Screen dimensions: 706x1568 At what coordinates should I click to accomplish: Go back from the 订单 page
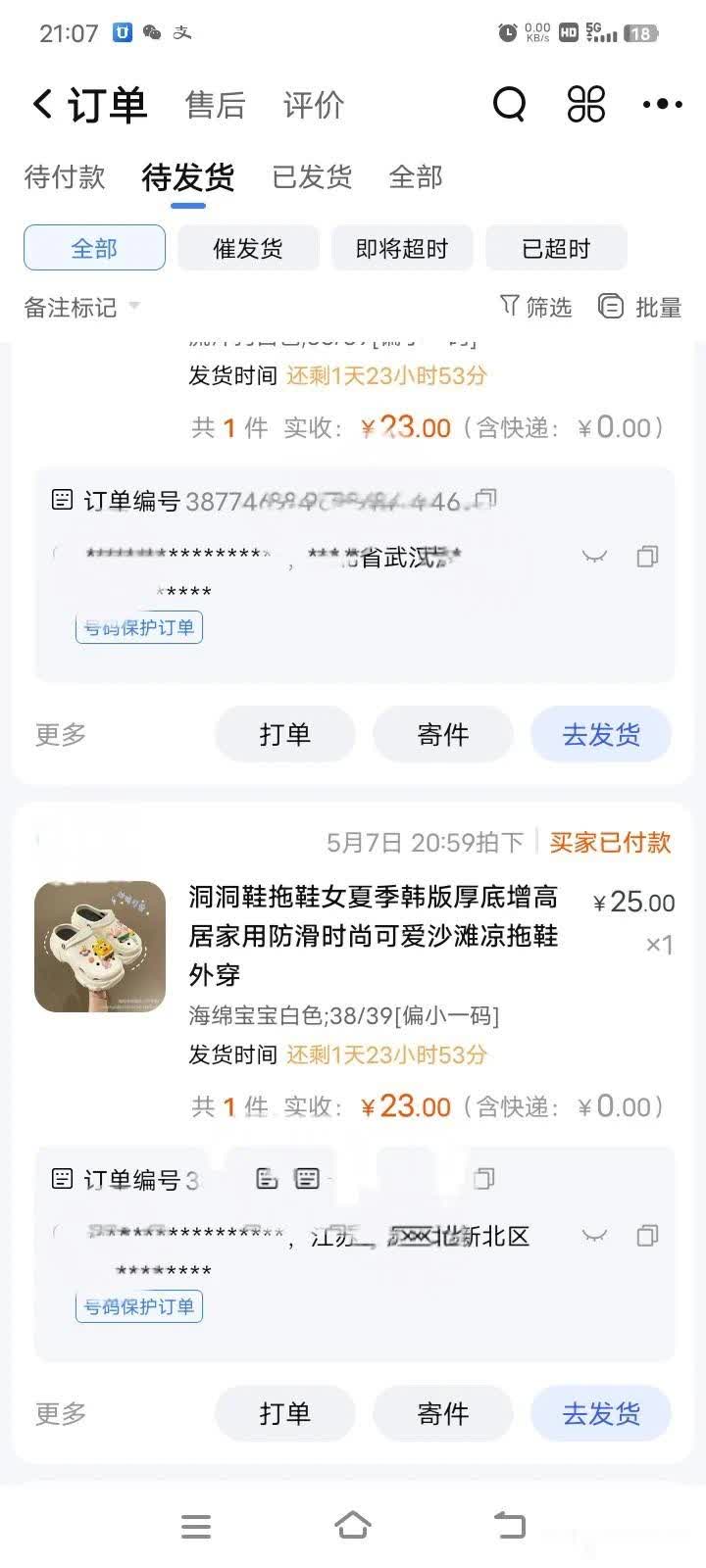(43, 104)
